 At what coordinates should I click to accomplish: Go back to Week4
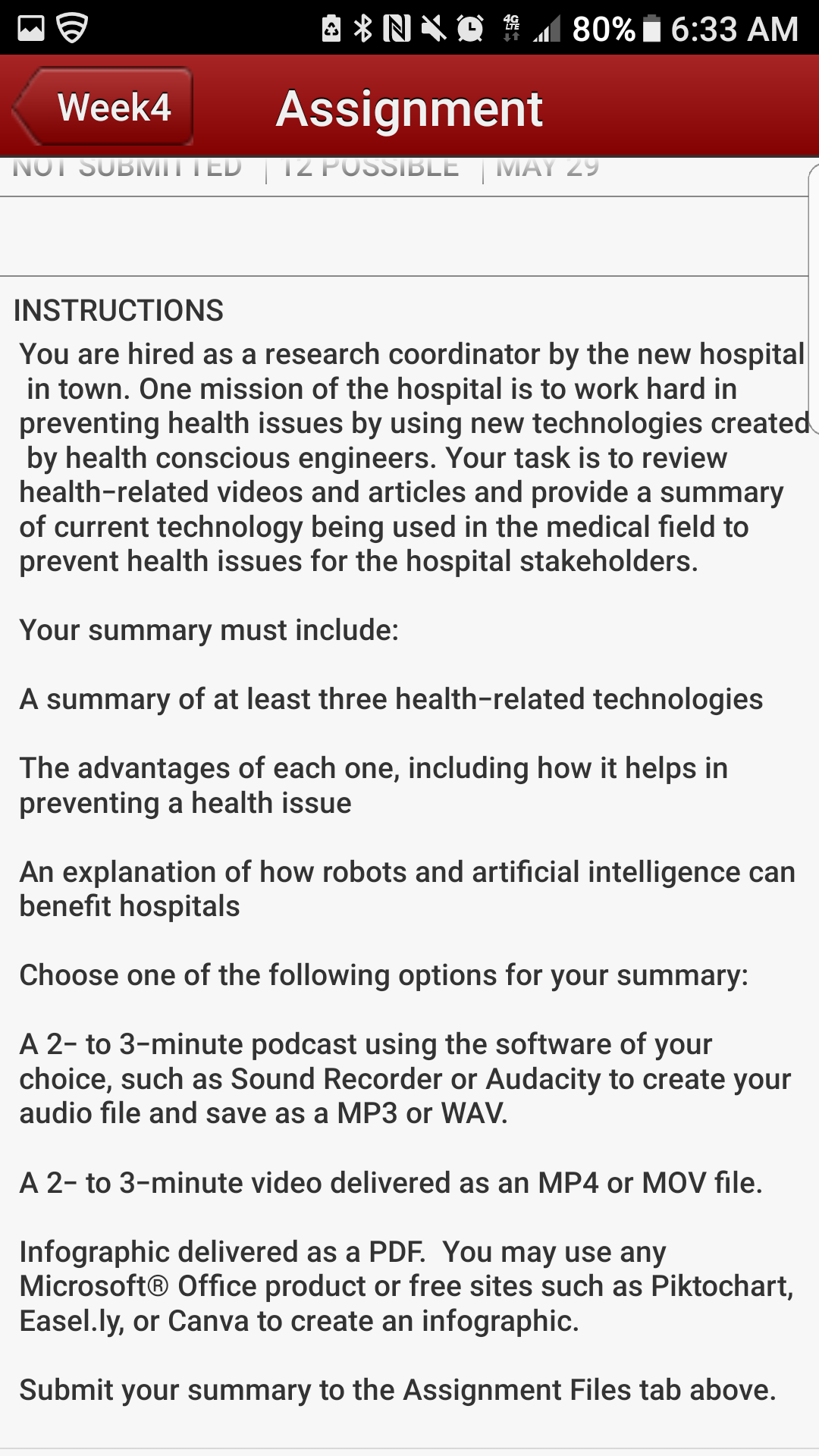coord(105,107)
